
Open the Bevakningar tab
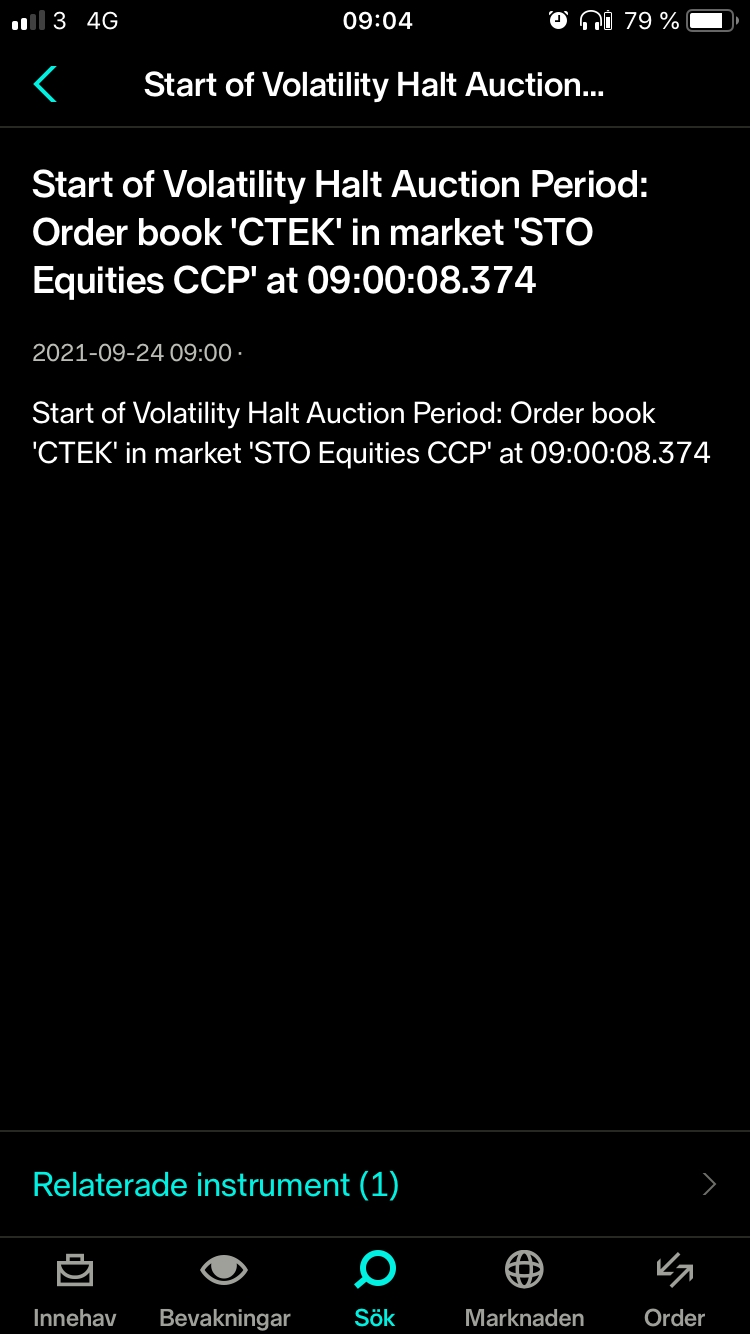(x=225, y=1289)
